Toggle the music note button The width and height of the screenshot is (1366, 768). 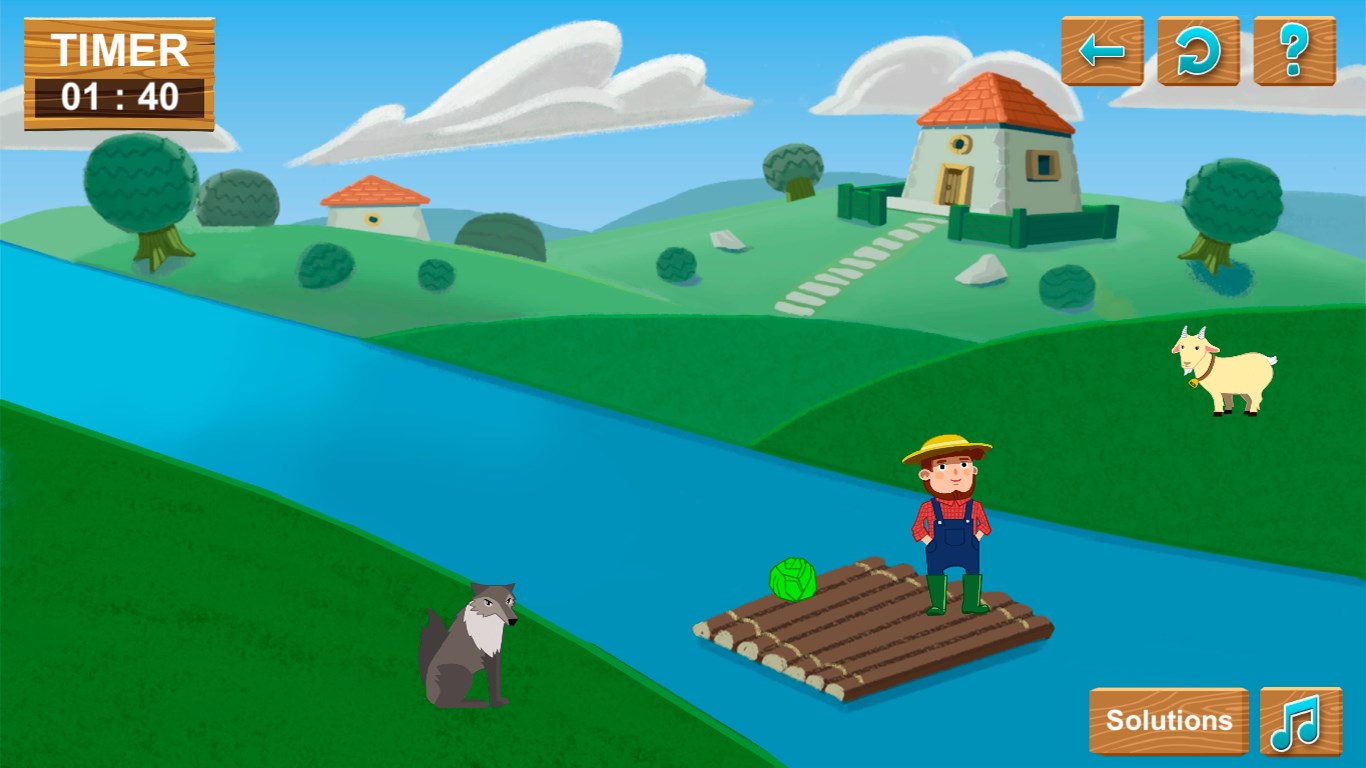pos(1300,720)
